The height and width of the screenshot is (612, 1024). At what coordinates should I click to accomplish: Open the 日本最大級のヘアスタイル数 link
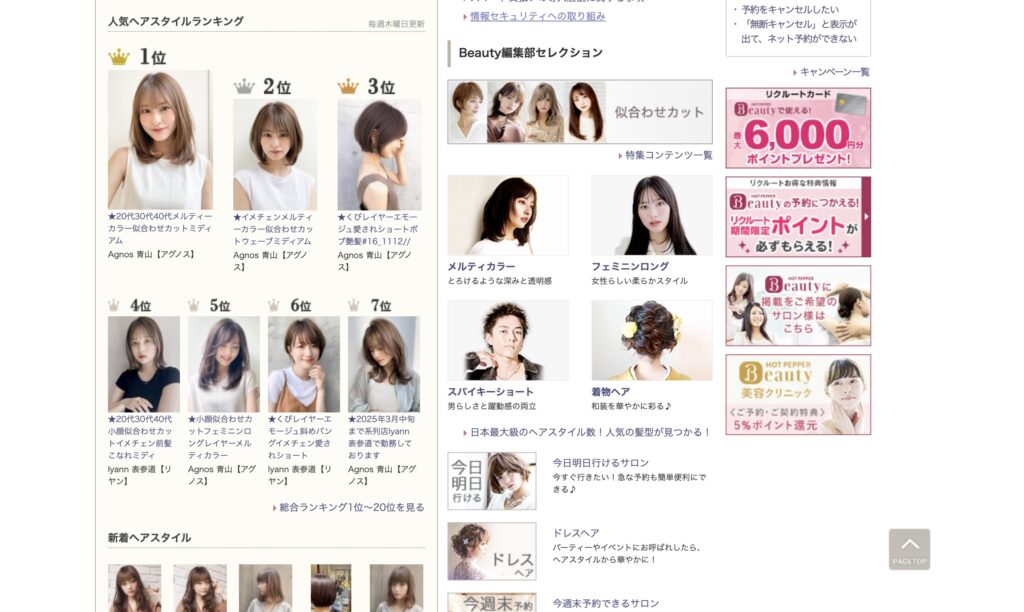[591, 432]
